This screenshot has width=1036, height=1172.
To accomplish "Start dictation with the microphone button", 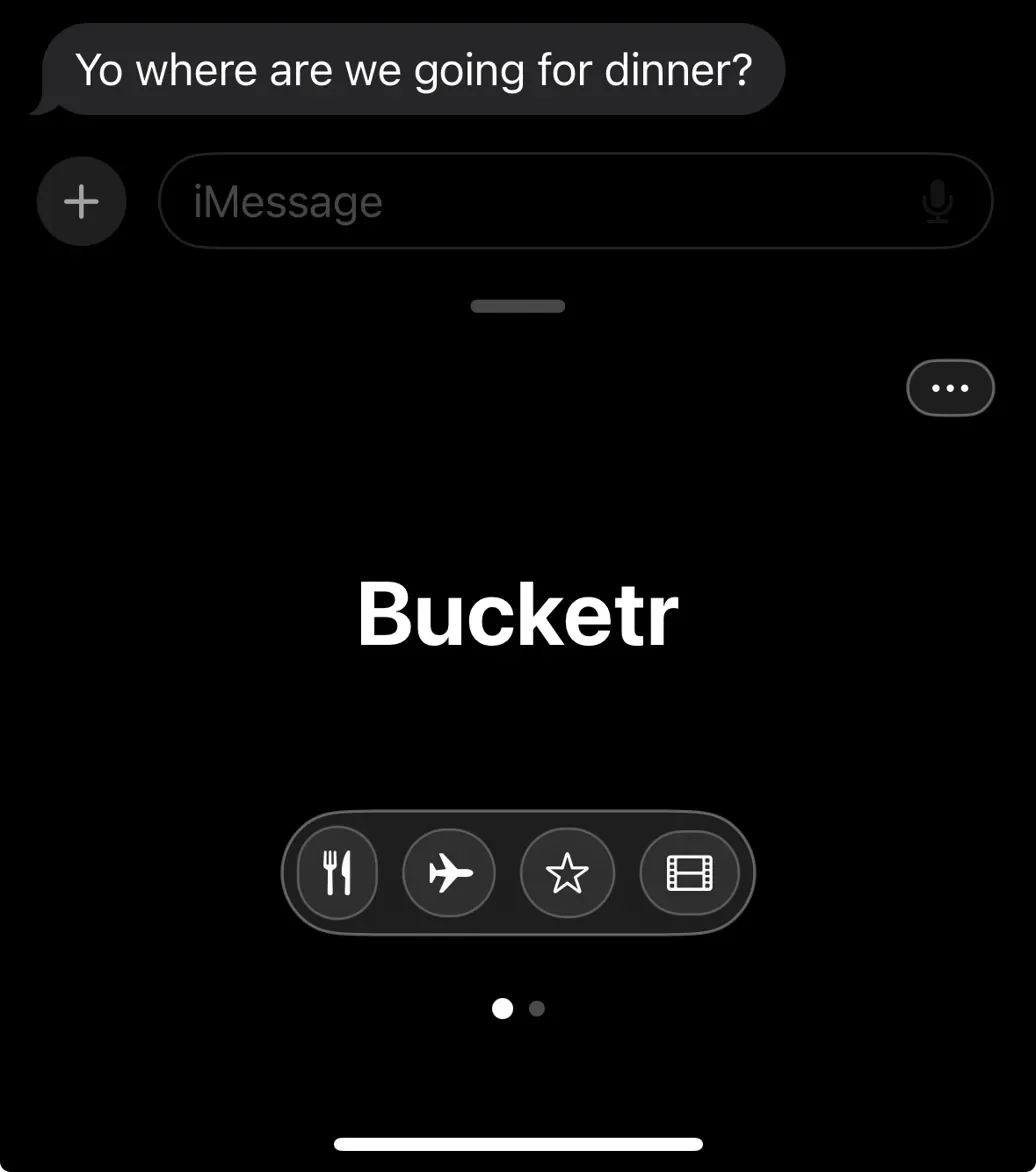I will click(x=936, y=201).
